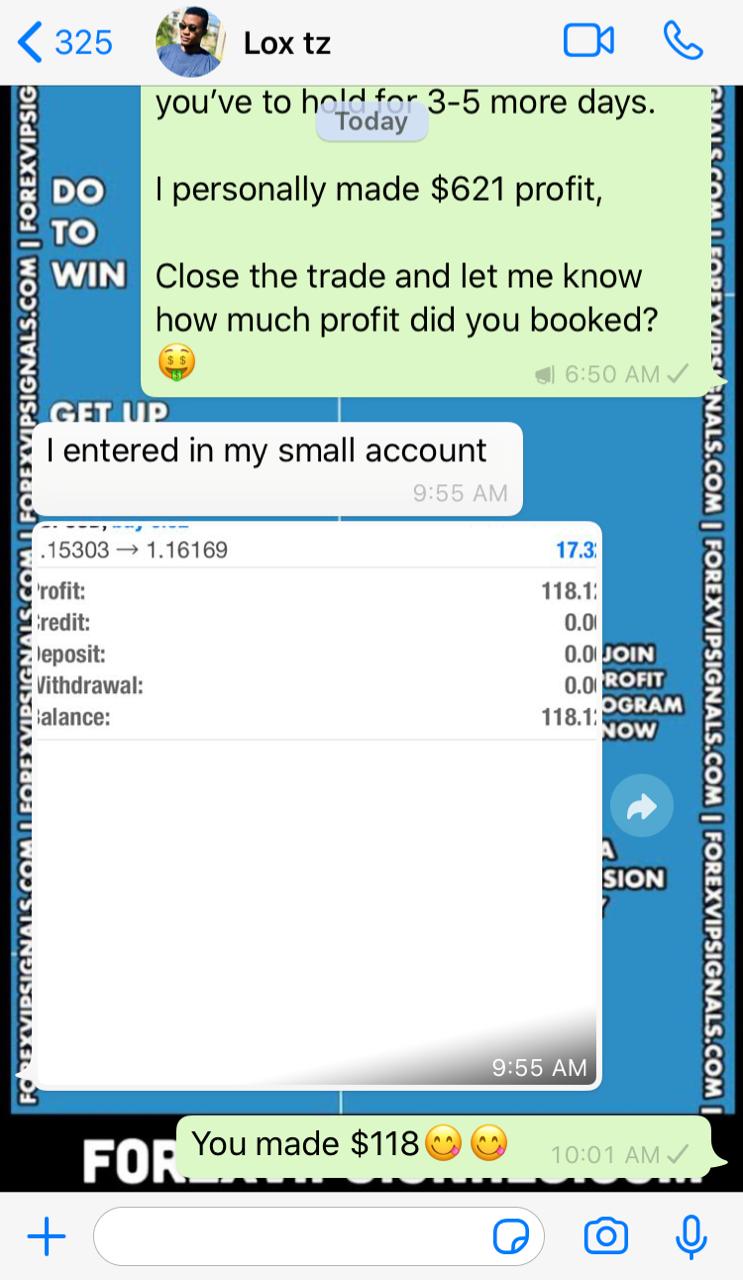Go back to the chats list
The height and width of the screenshot is (1280, 743).
(x=62, y=42)
